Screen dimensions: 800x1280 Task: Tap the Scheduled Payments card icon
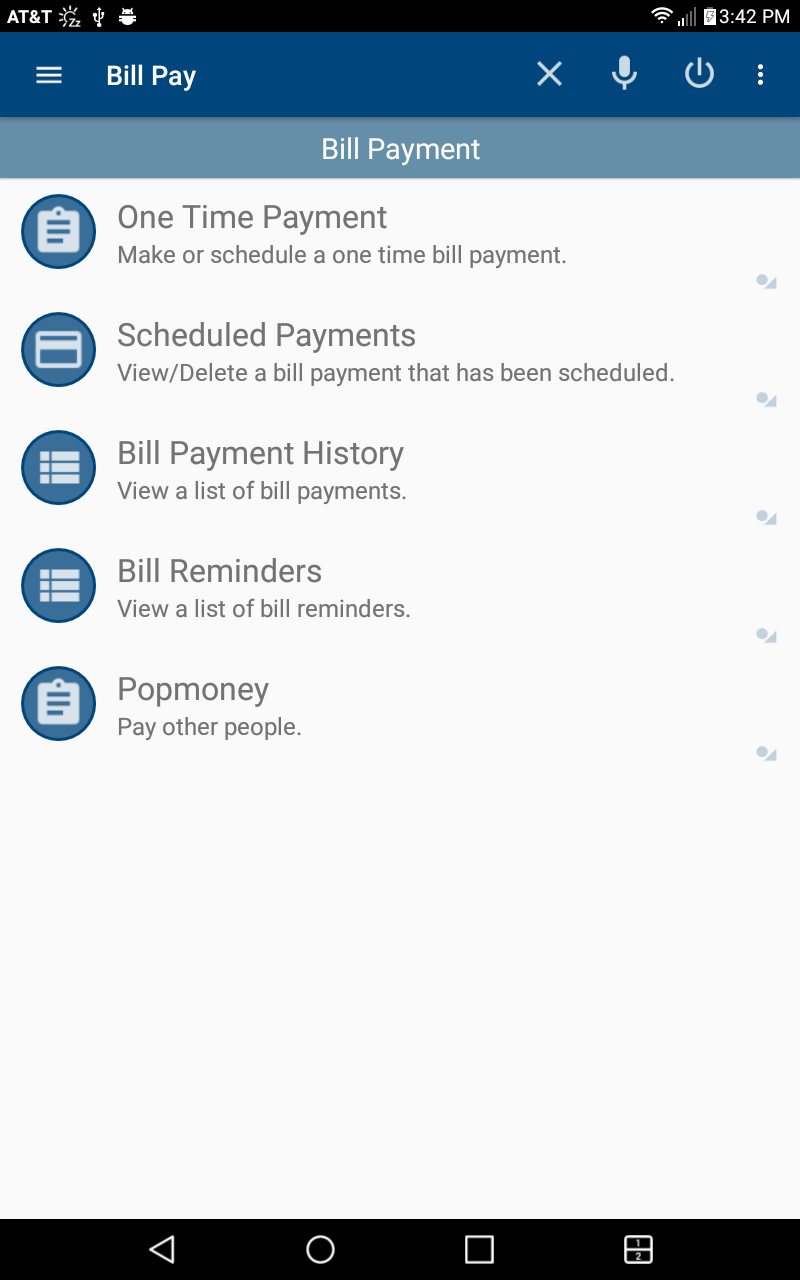tap(58, 349)
